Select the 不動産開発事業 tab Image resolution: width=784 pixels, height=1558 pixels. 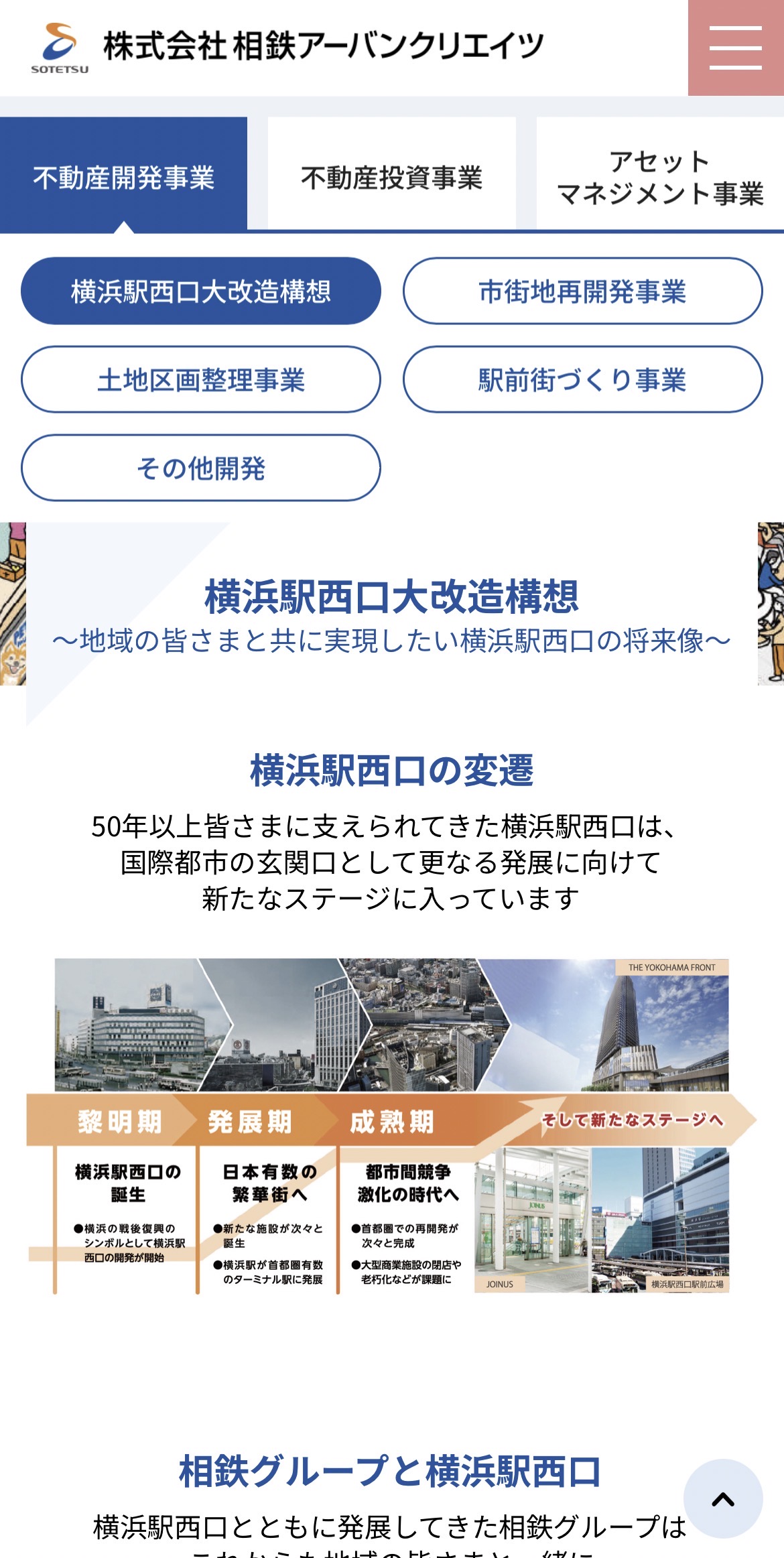[x=123, y=177]
